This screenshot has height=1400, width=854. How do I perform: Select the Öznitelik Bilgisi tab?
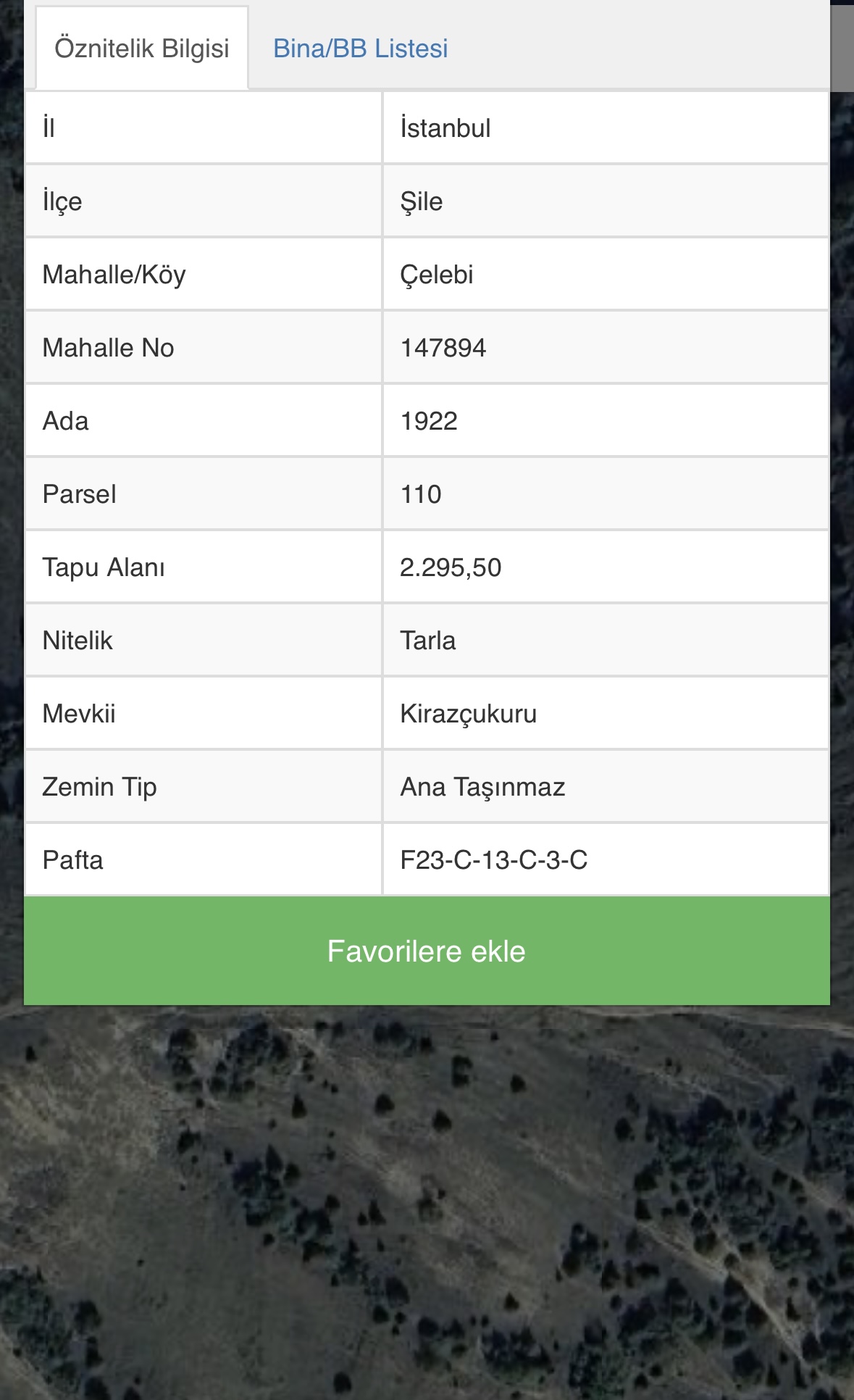142,49
